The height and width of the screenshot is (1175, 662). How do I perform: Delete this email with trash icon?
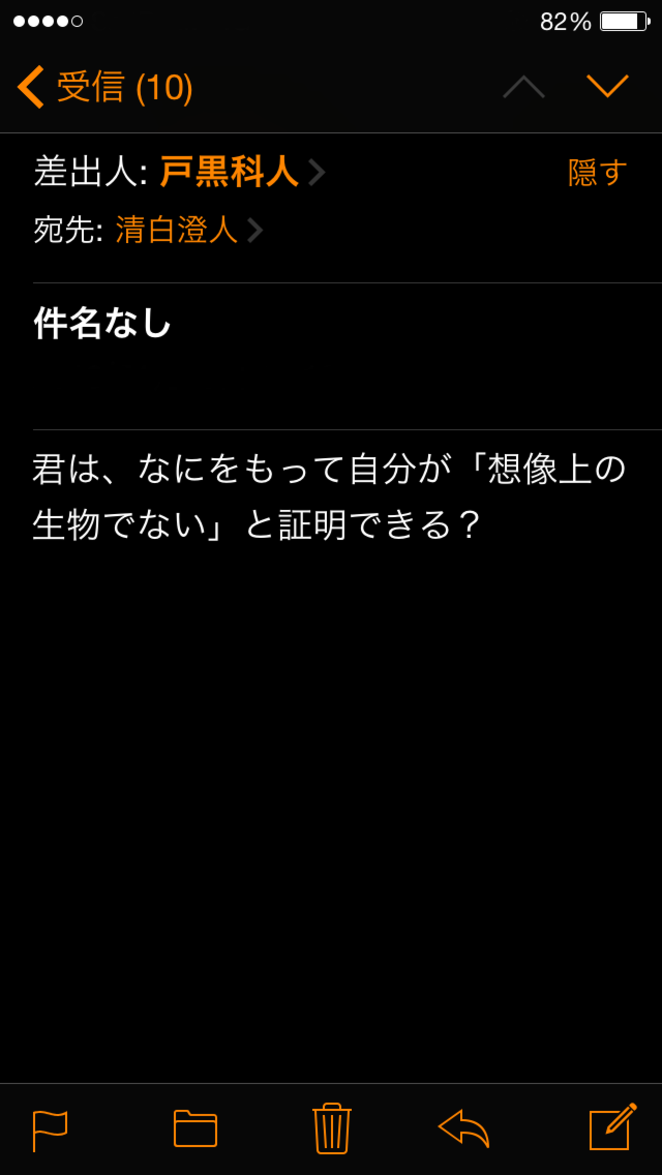click(x=331, y=1129)
